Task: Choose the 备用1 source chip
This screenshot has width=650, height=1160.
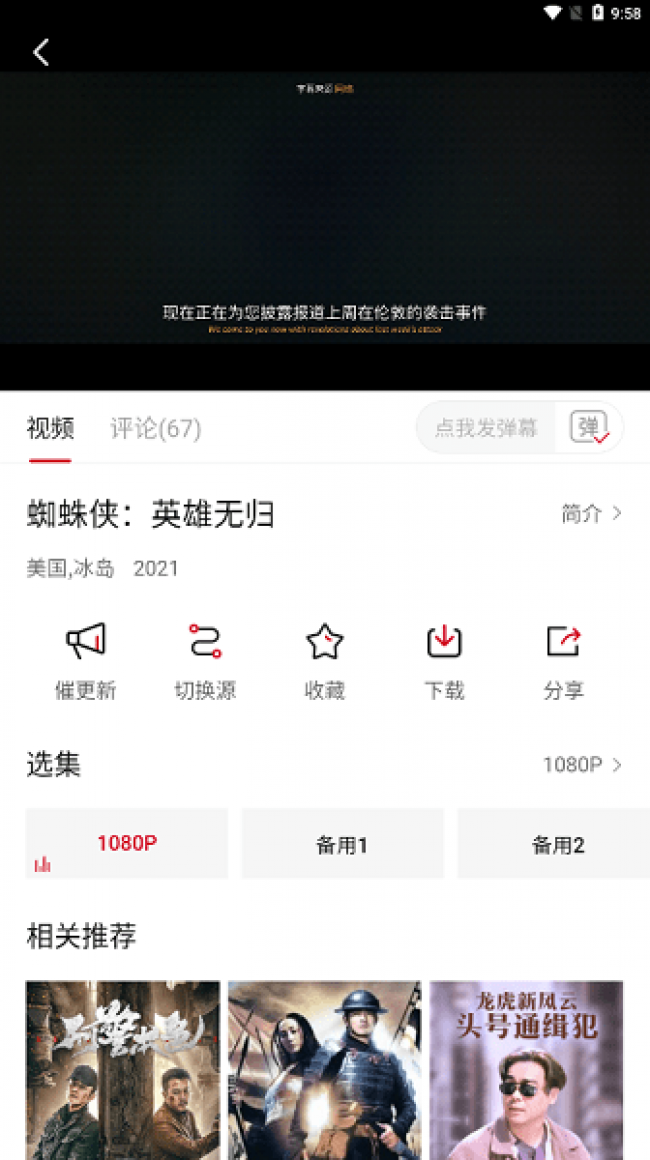Action: pos(342,845)
